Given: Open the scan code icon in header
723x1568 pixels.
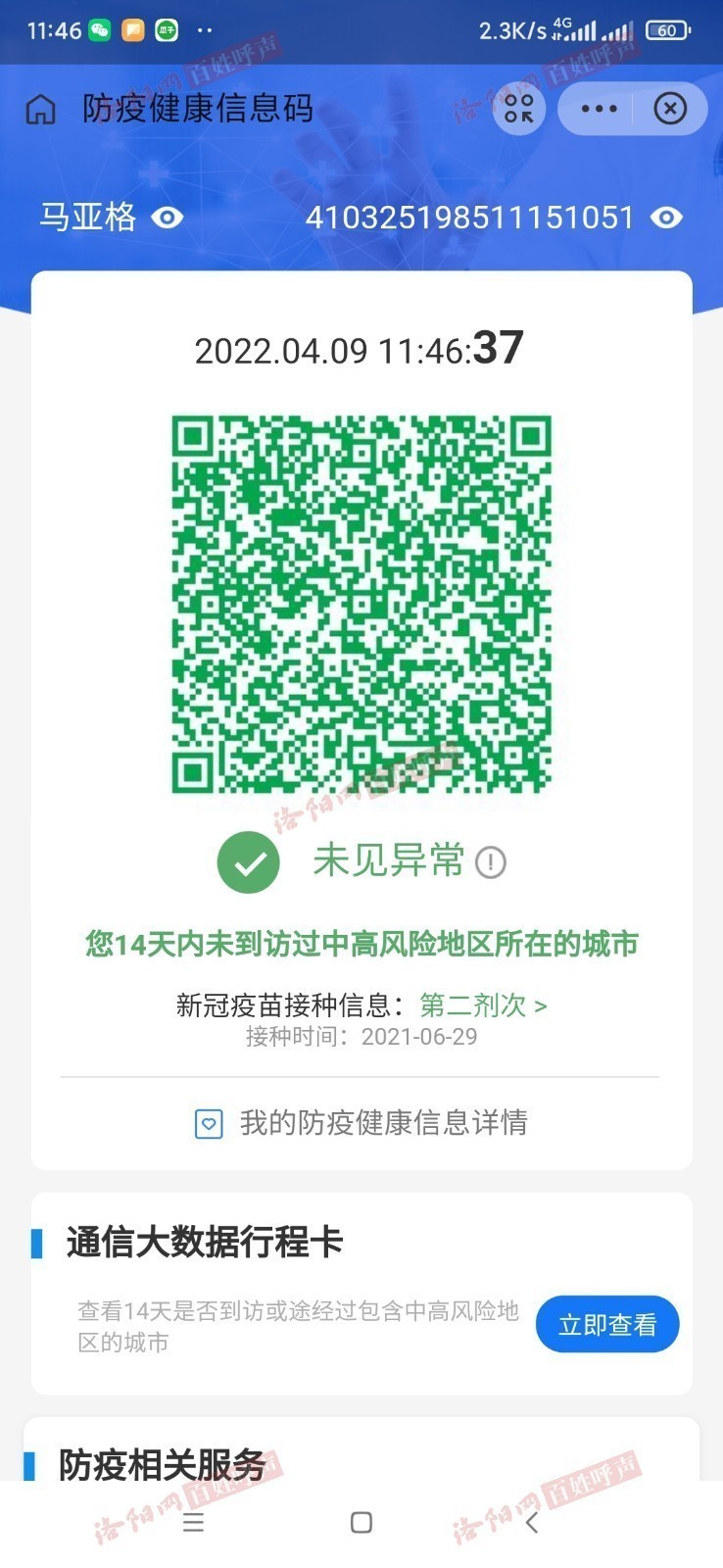Looking at the screenshot, I should 518,109.
